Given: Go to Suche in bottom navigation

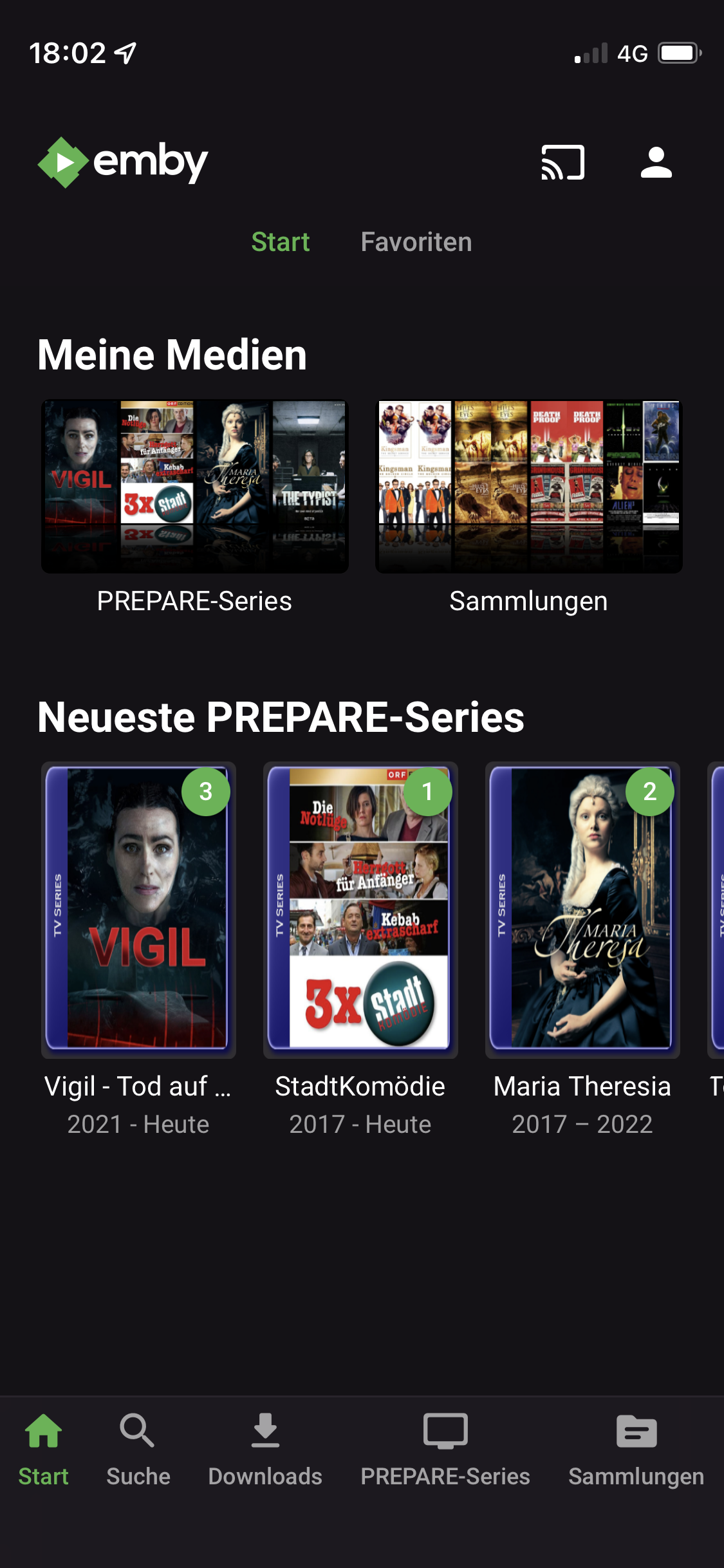Looking at the screenshot, I should [138, 1449].
